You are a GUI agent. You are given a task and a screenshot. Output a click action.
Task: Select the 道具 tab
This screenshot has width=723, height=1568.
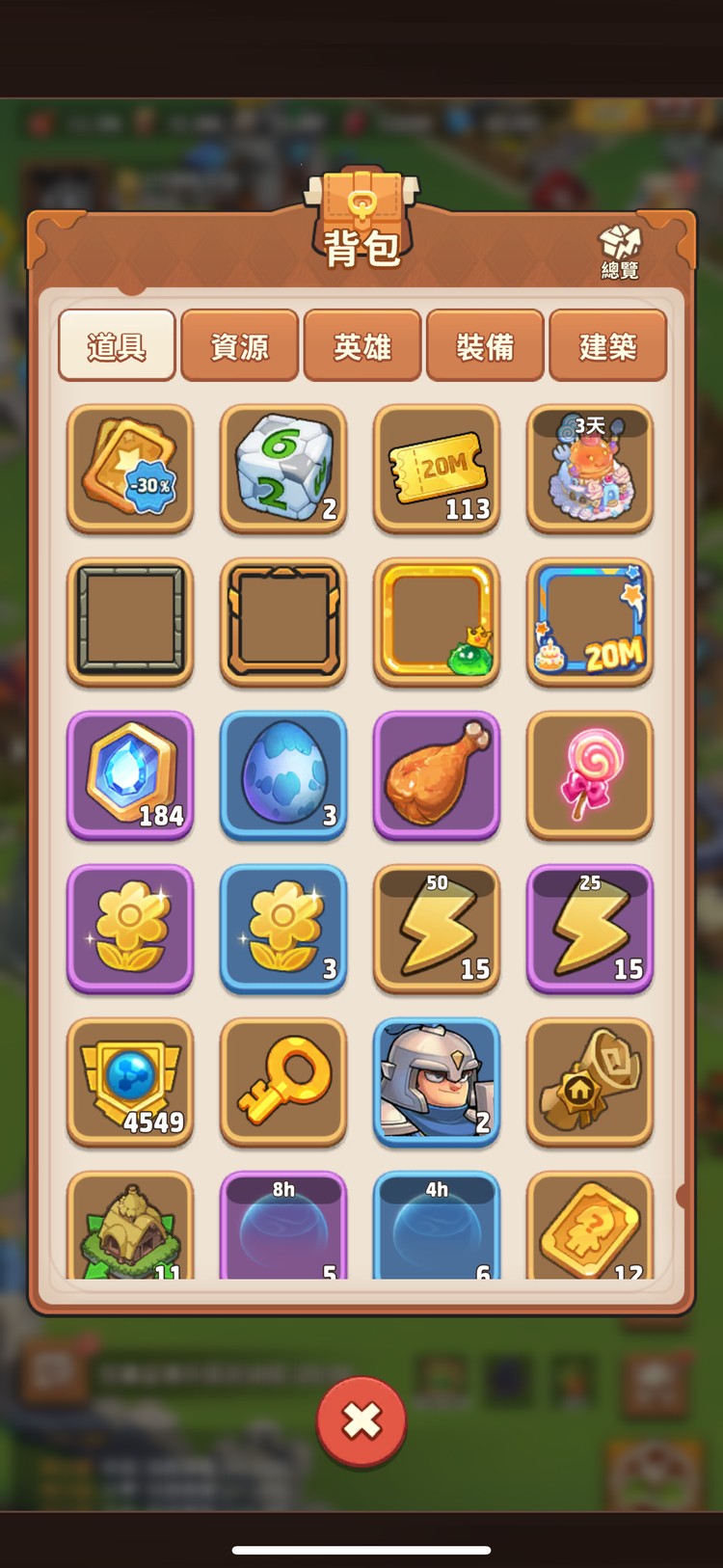pyautogui.click(x=117, y=345)
